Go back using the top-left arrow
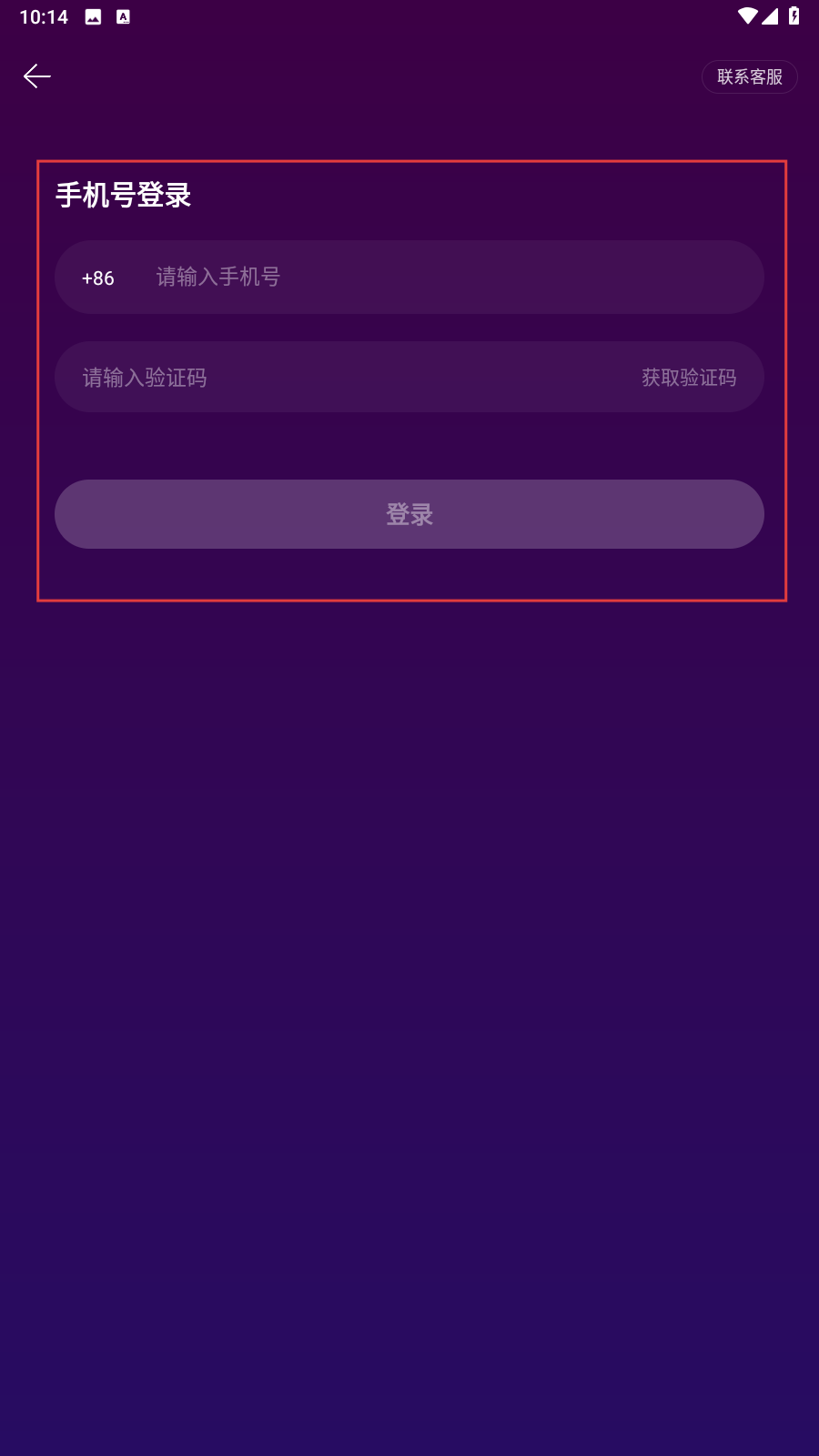The height and width of the screenshot is (1456, 819). [x=37, y=76]
